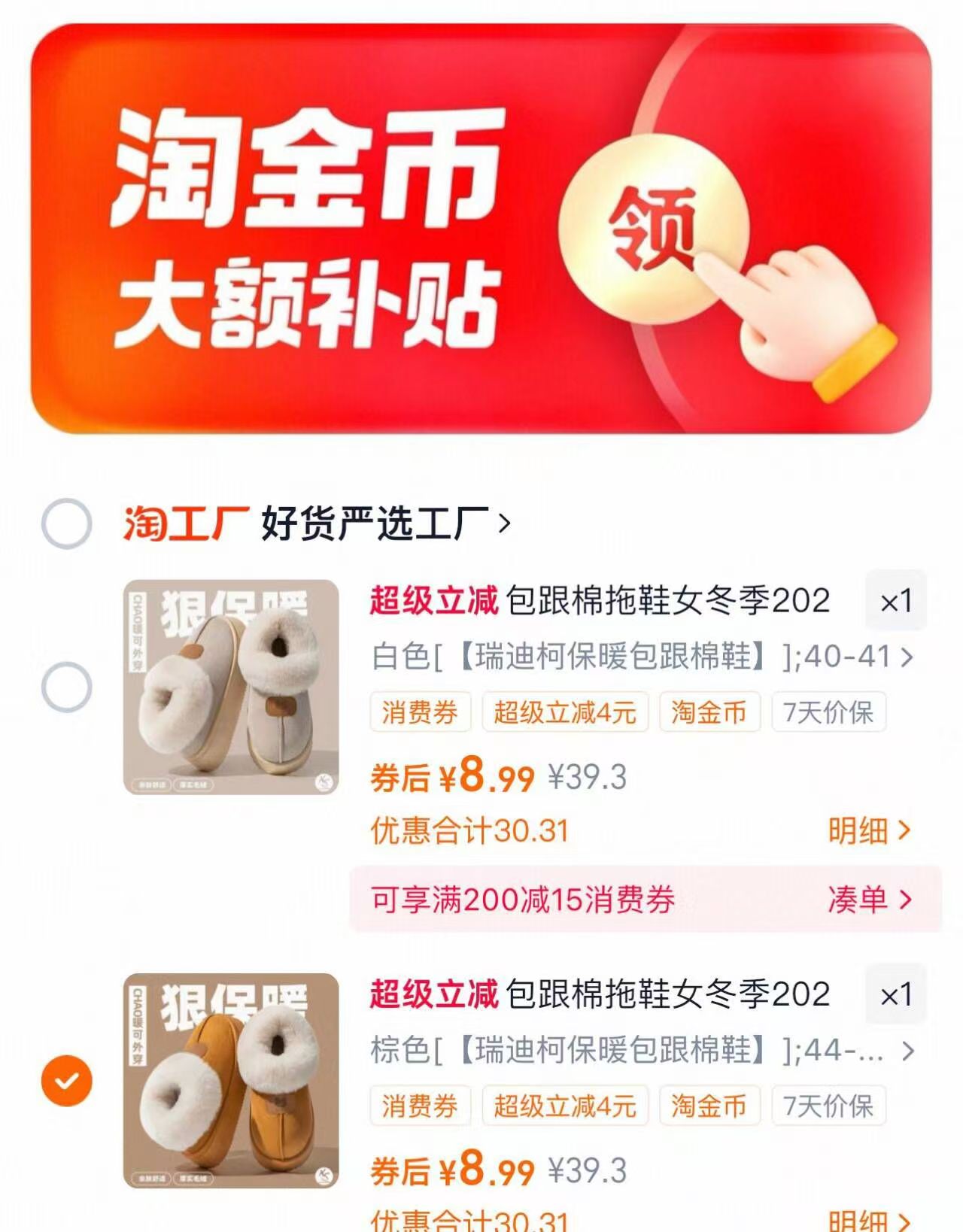The image size is (963, 1232).
Task: Select the checkbox for the white slippers item
Action: tap(66, 685)
